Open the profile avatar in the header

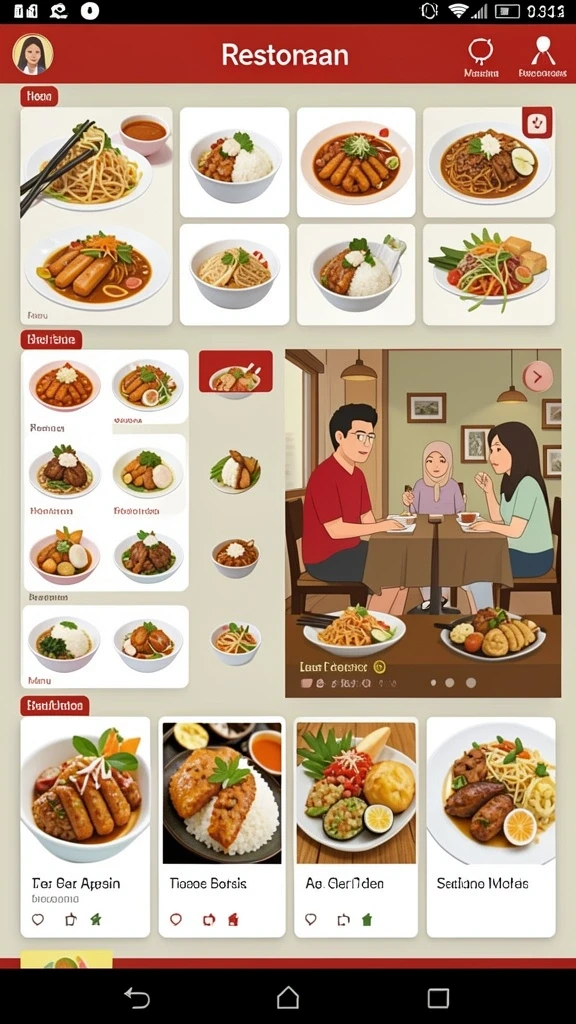(x=33, y=54)
